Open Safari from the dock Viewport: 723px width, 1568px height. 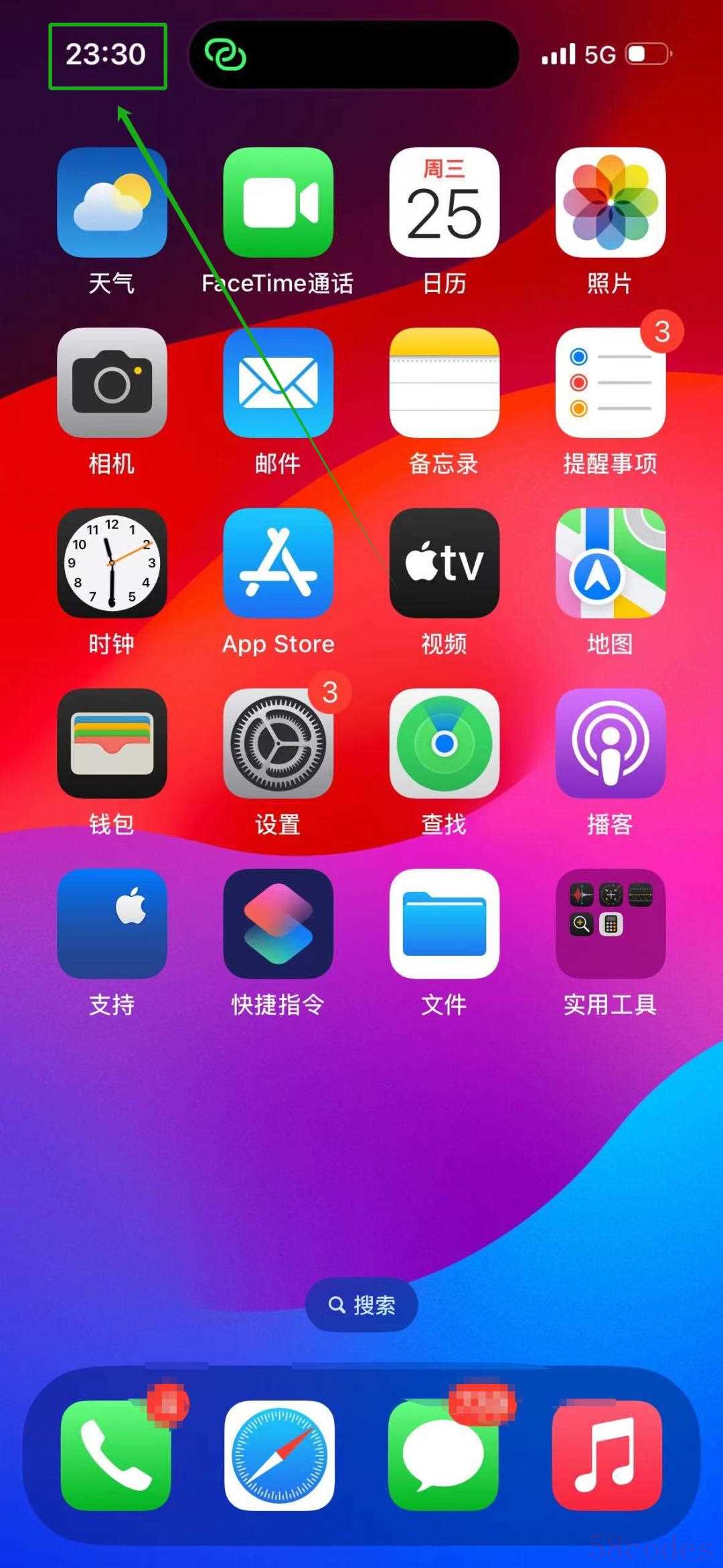click(x=279, y=1455)
